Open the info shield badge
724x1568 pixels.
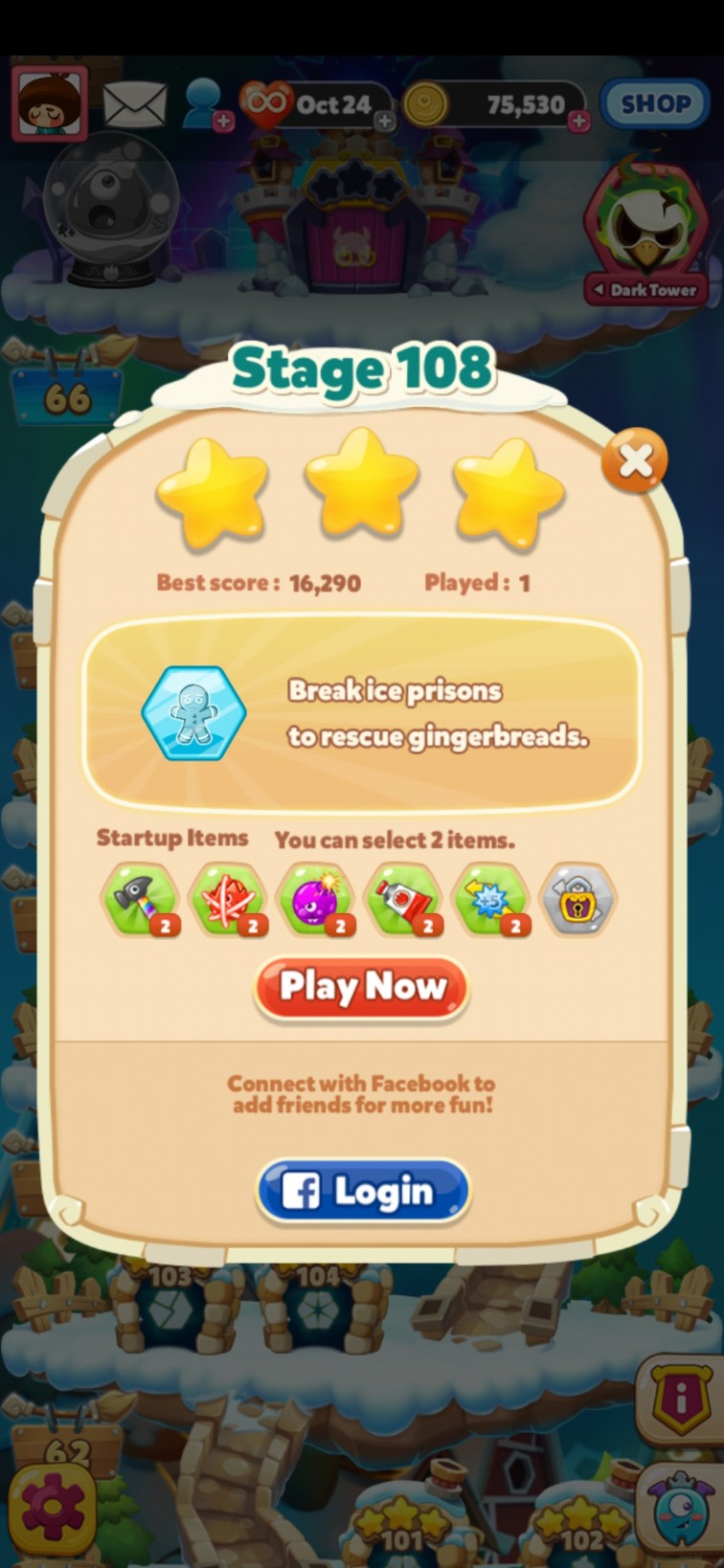[682, 1400]
